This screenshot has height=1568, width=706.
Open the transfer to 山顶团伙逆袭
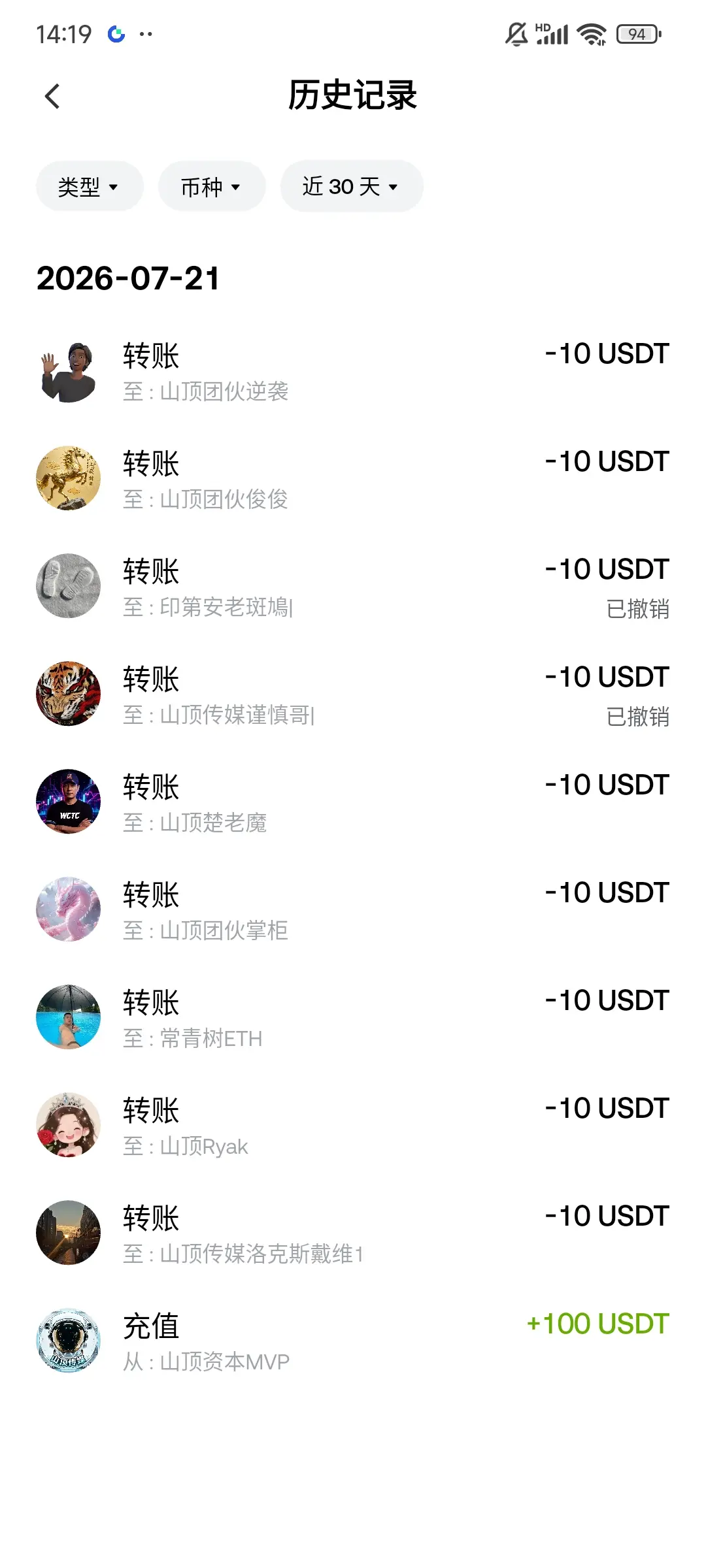pos(353,371)
